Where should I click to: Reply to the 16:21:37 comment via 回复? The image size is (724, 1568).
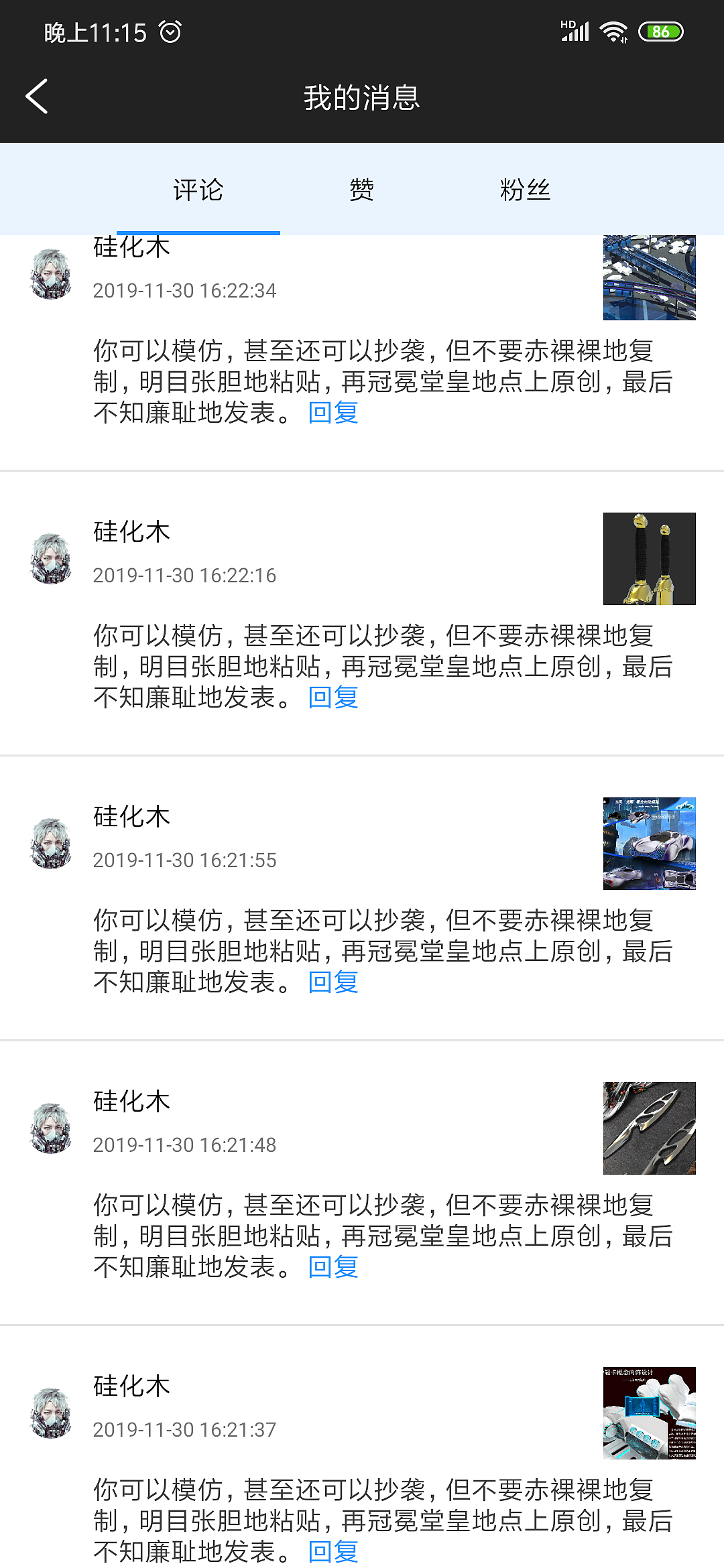[x=333, y=1551]
